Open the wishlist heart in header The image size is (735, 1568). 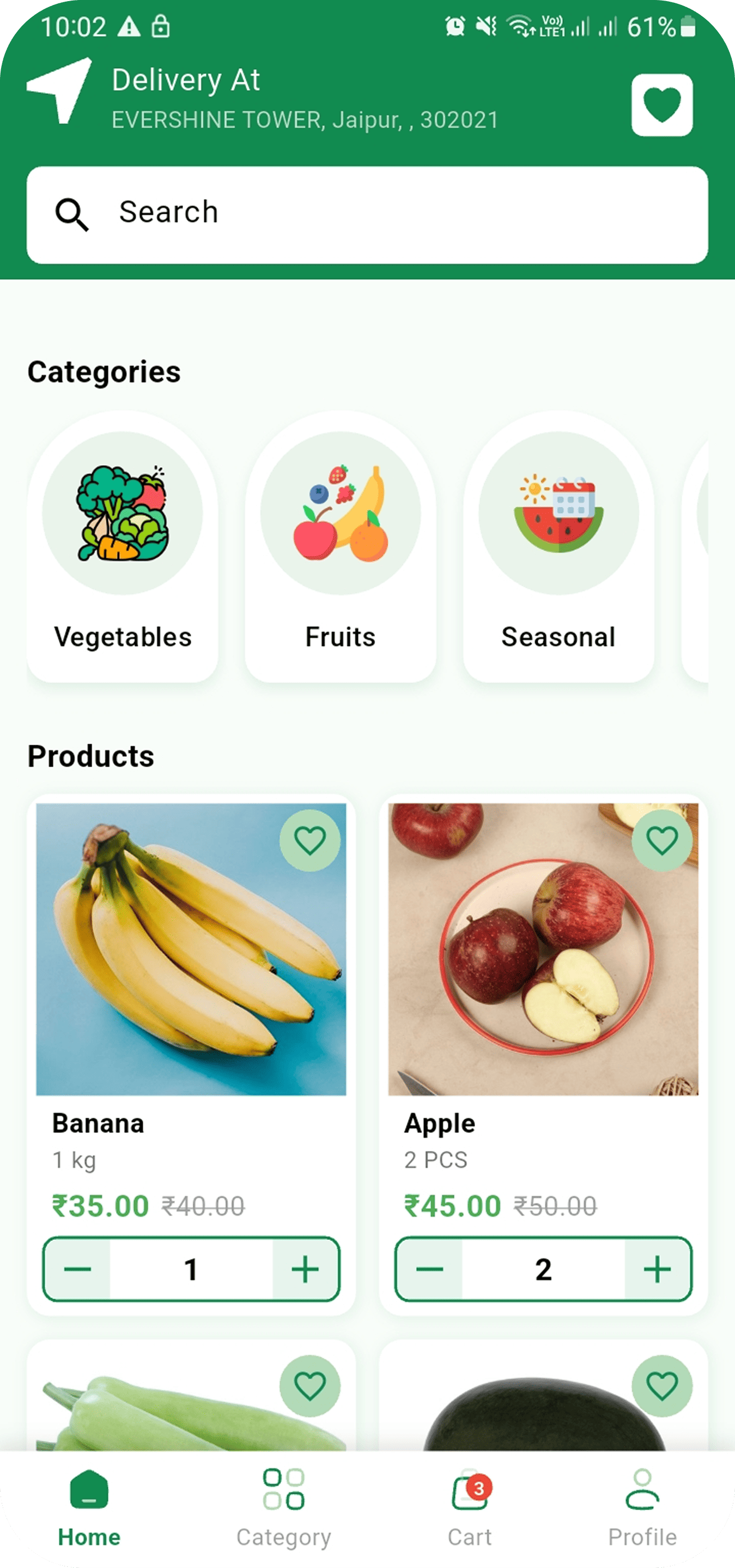click(x=661, y=105)
